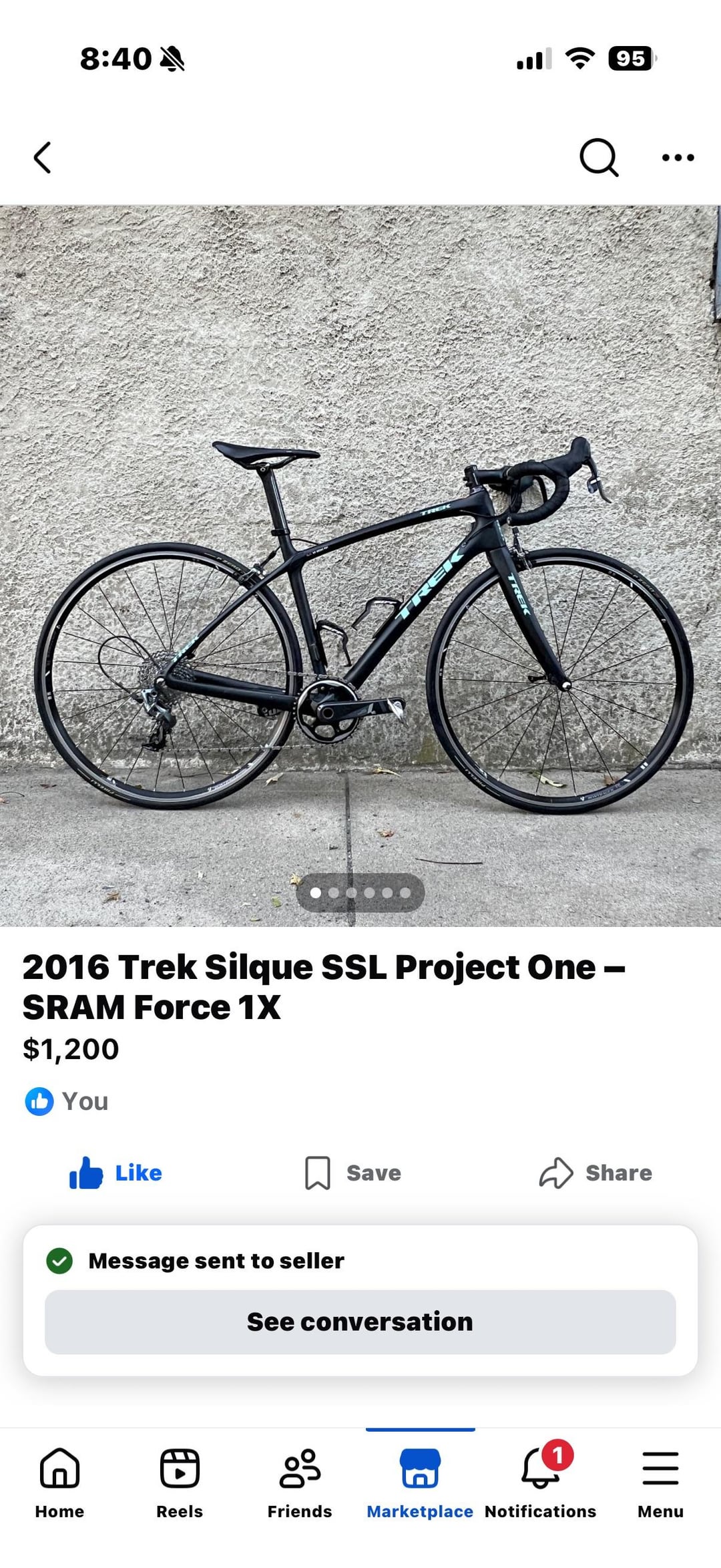The width and height of the screenshot is (721, 1568).
Task: Go back using the top-left arrow
Action: [x=42, y=158]
